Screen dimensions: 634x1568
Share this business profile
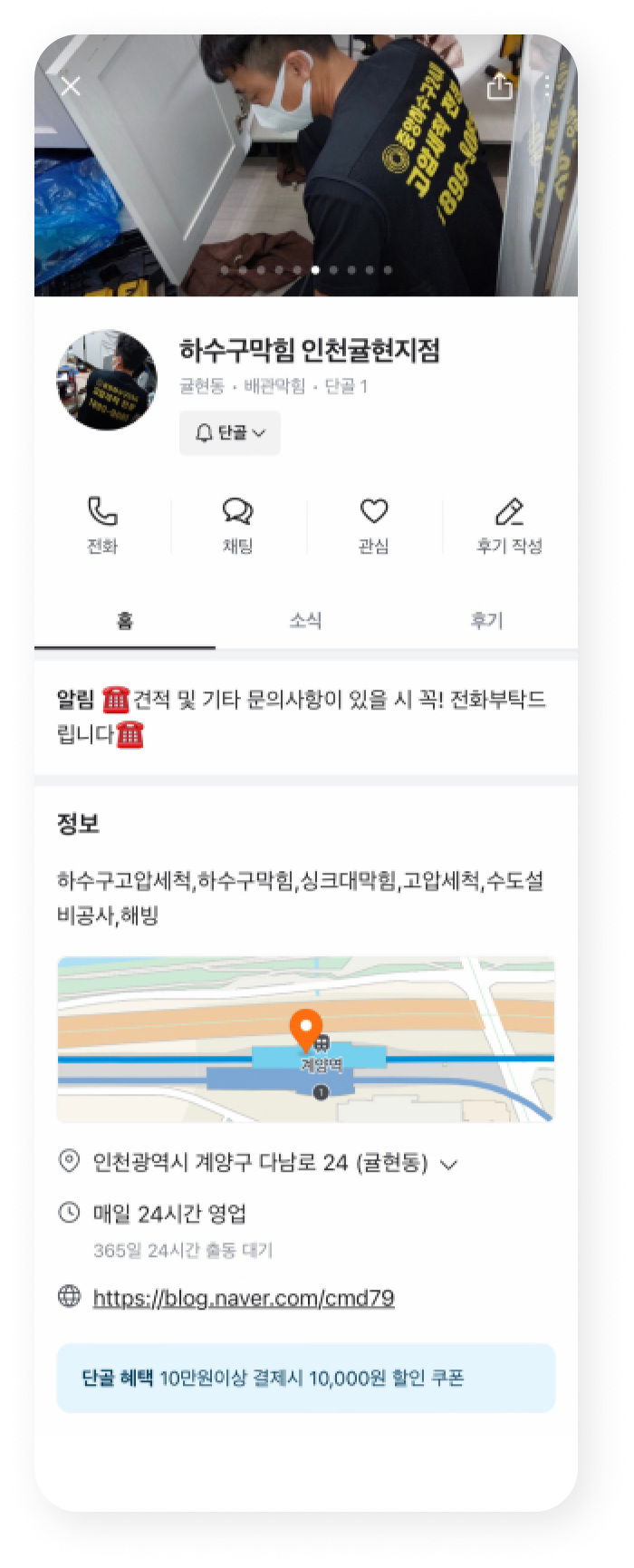(499, 86)
